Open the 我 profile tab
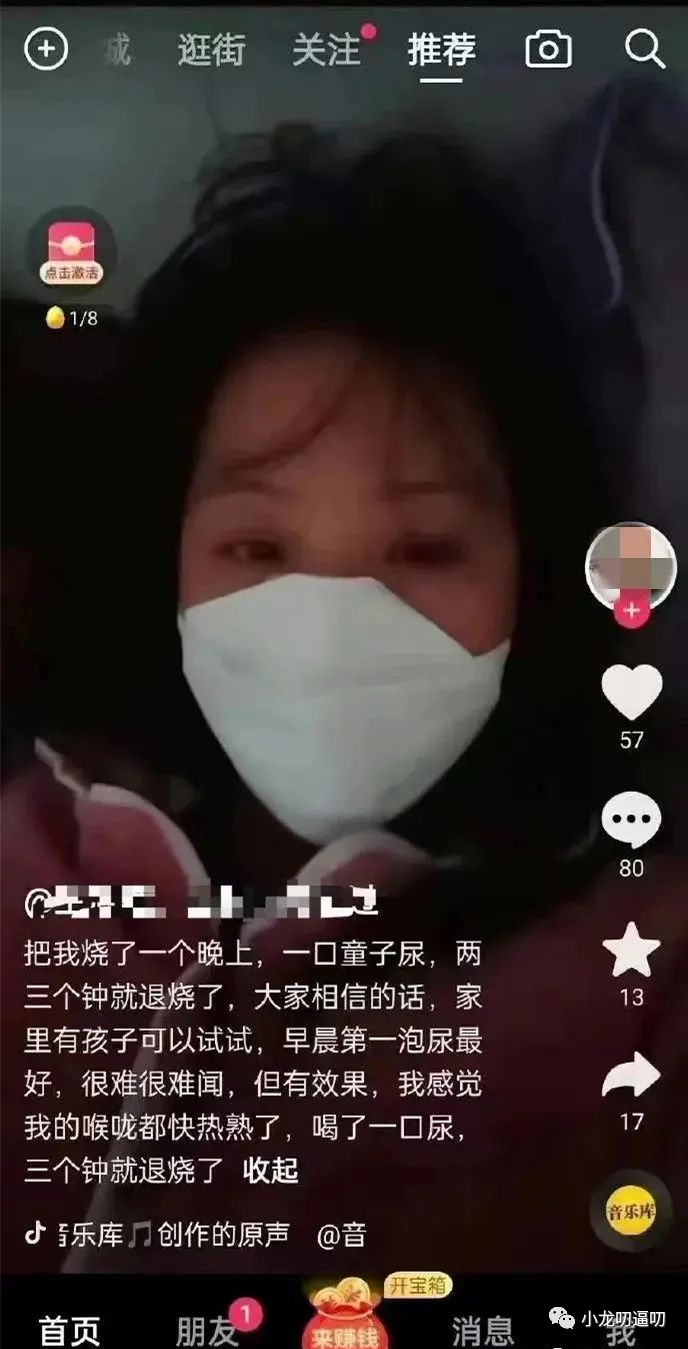This screenshot has height=1349, width=688. (621, 1332)
